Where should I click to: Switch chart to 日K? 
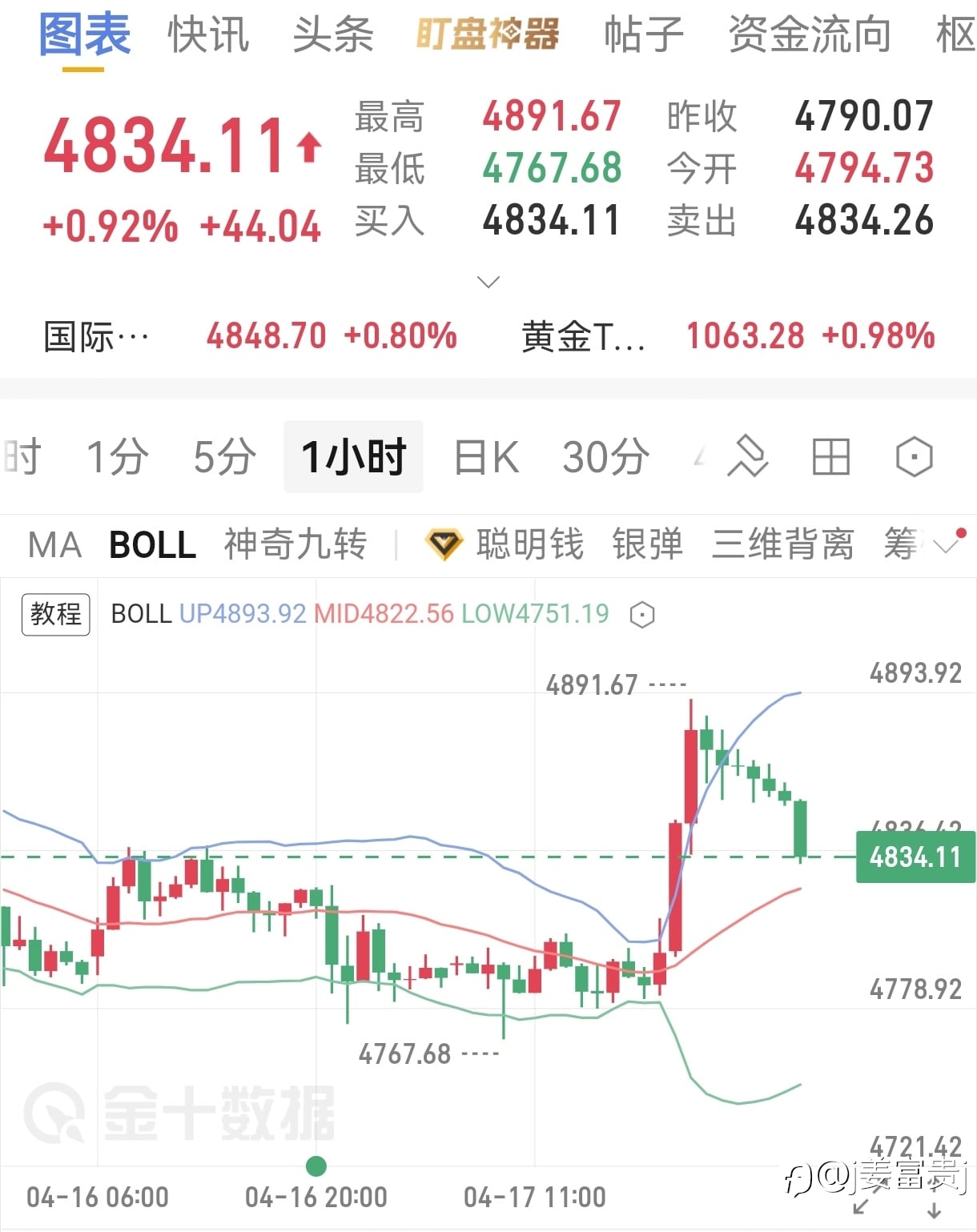(x=487, y=457)
